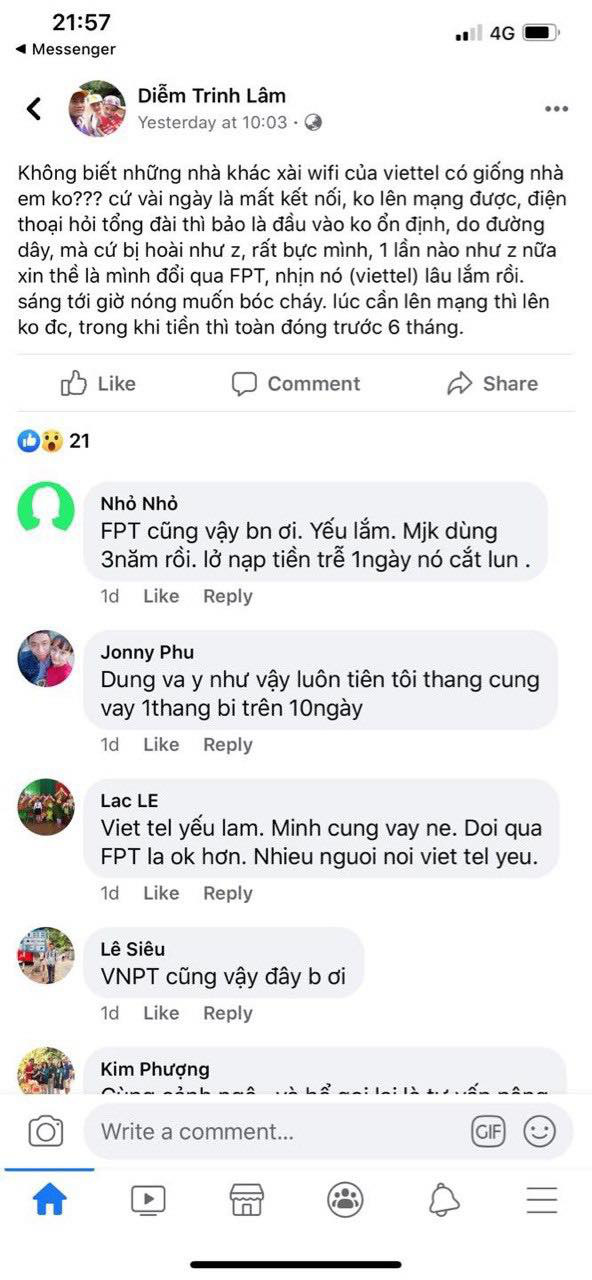This screenshot has width=592, height=1280.
Task: Open the Marketplace tab
Action: 246,1199
